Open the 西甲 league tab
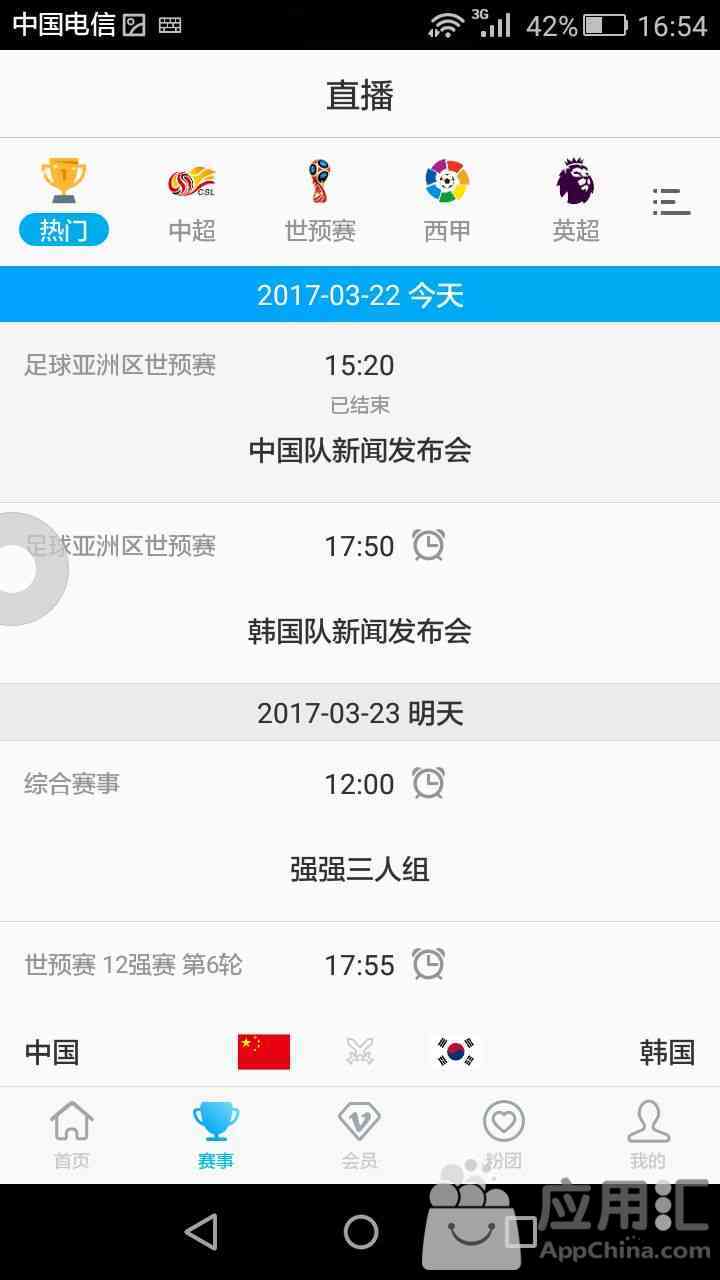This screenshot has height=1280, width=720. pos(447,203)
